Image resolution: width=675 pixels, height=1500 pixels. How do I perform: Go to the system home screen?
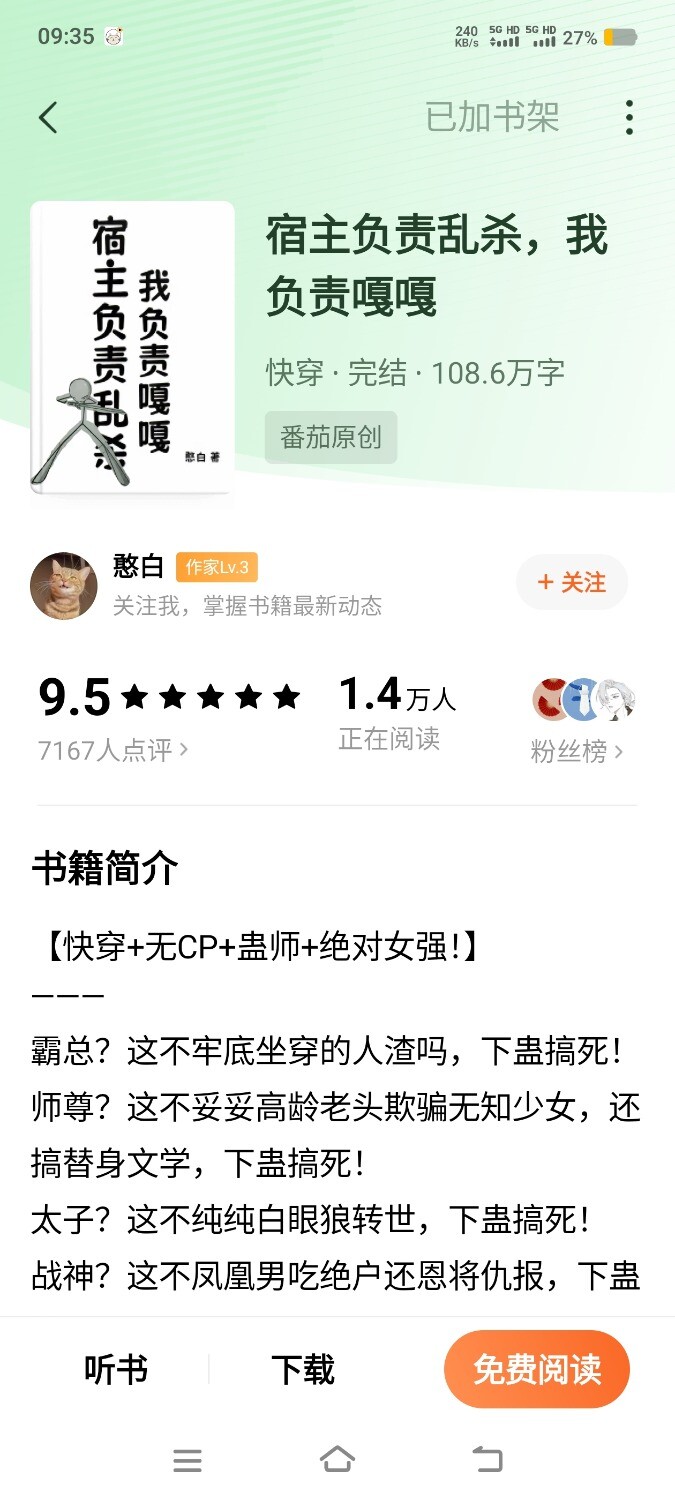click(337, 1460)
